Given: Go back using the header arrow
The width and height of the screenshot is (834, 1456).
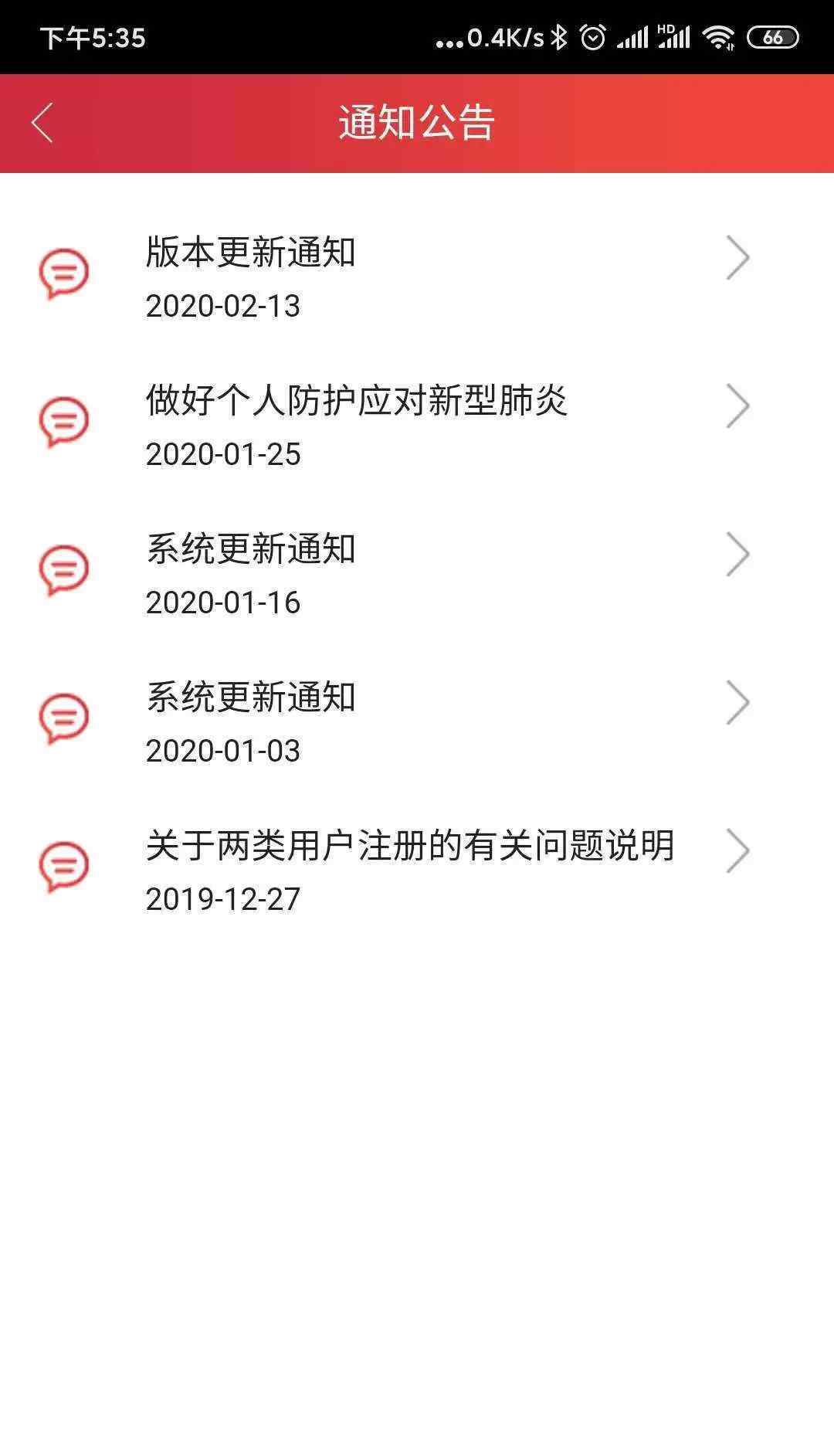Looking at the screenshot, I should (x=42, y=123).
